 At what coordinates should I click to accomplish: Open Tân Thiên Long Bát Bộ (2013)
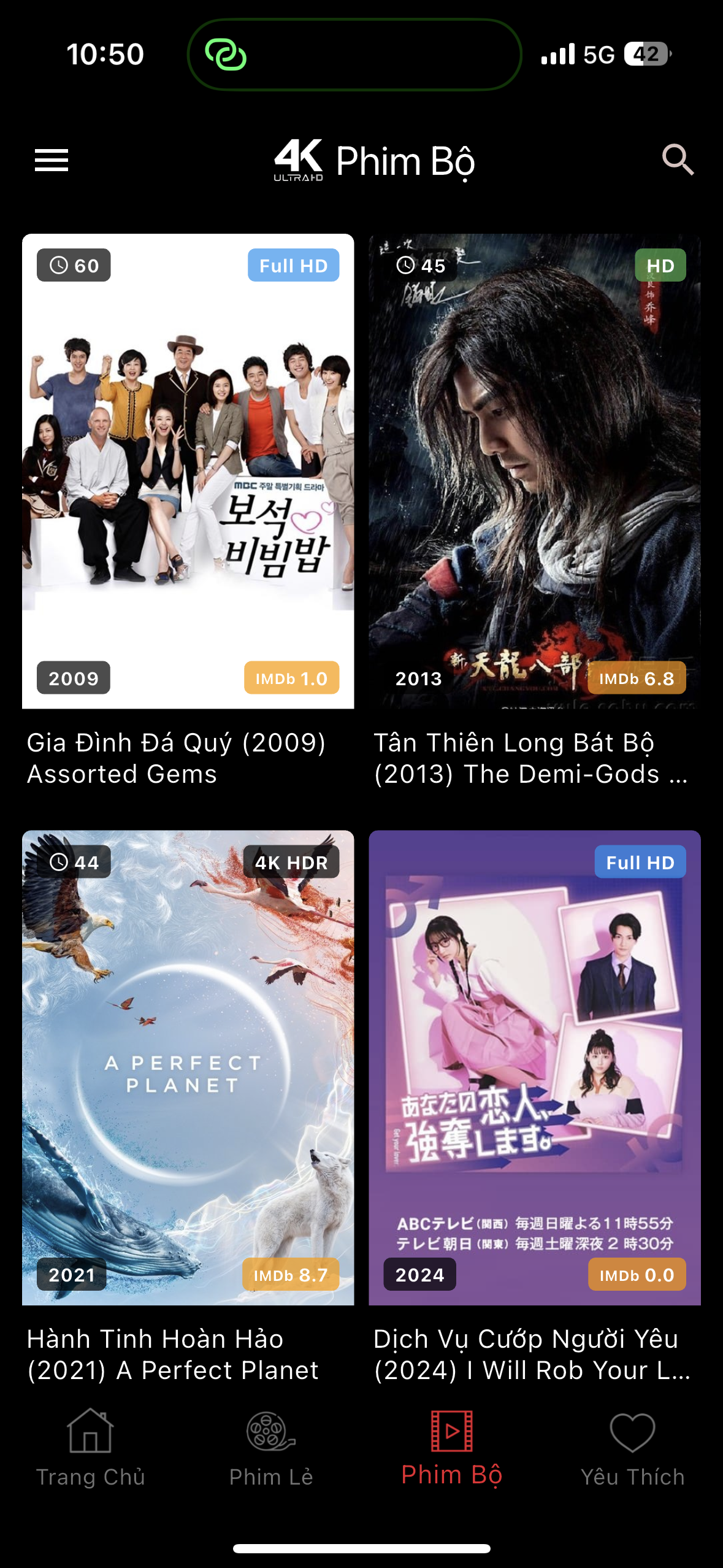(534, 471)
